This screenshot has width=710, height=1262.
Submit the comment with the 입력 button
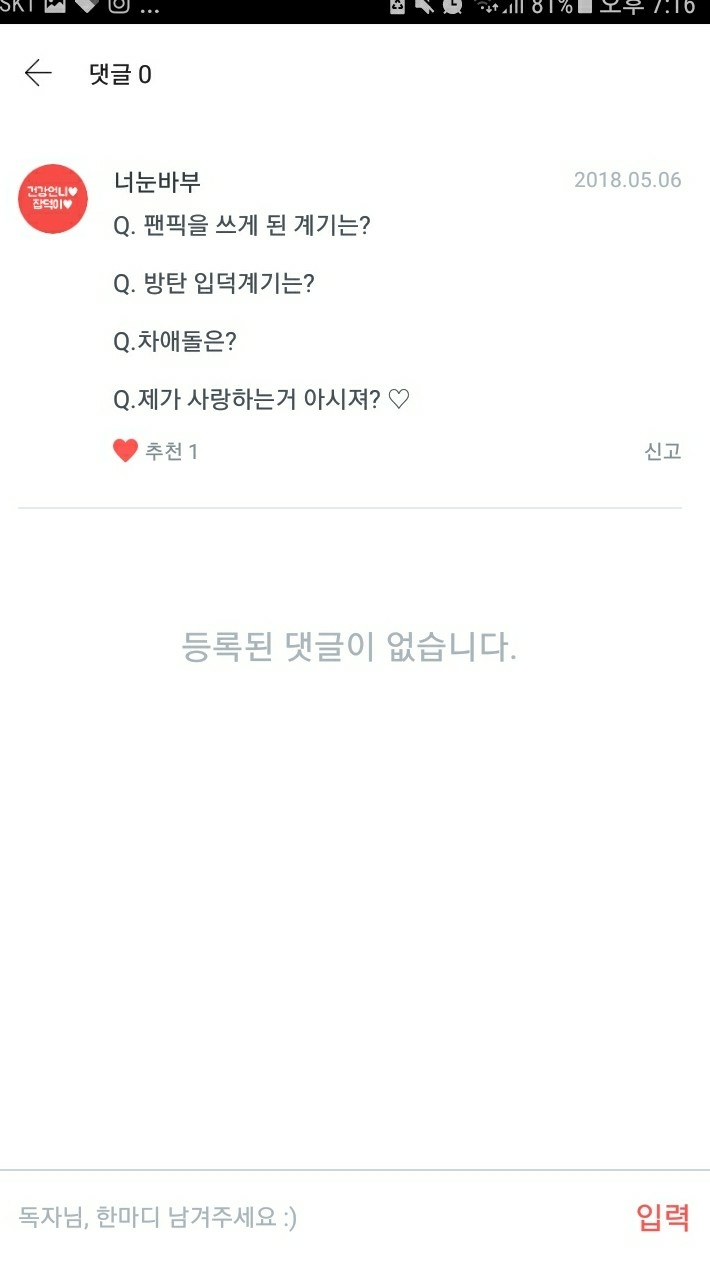(663, 1217)
